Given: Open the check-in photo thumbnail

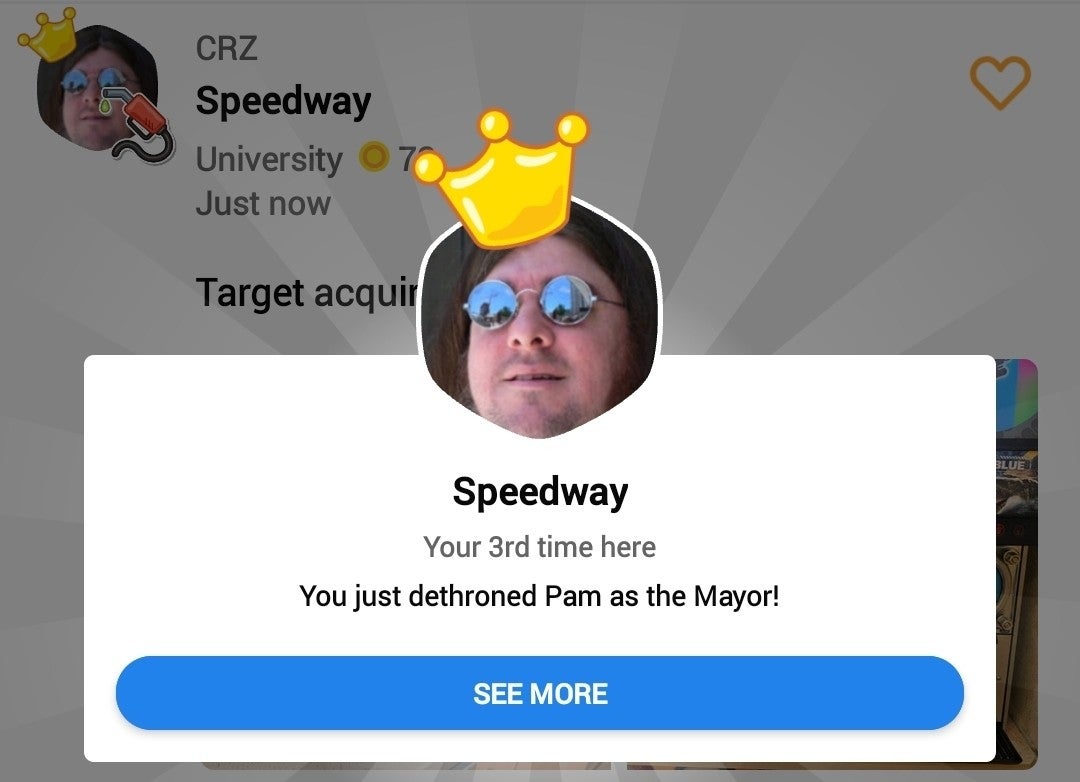Looking at the screenshot, I should click(1017, 560).
